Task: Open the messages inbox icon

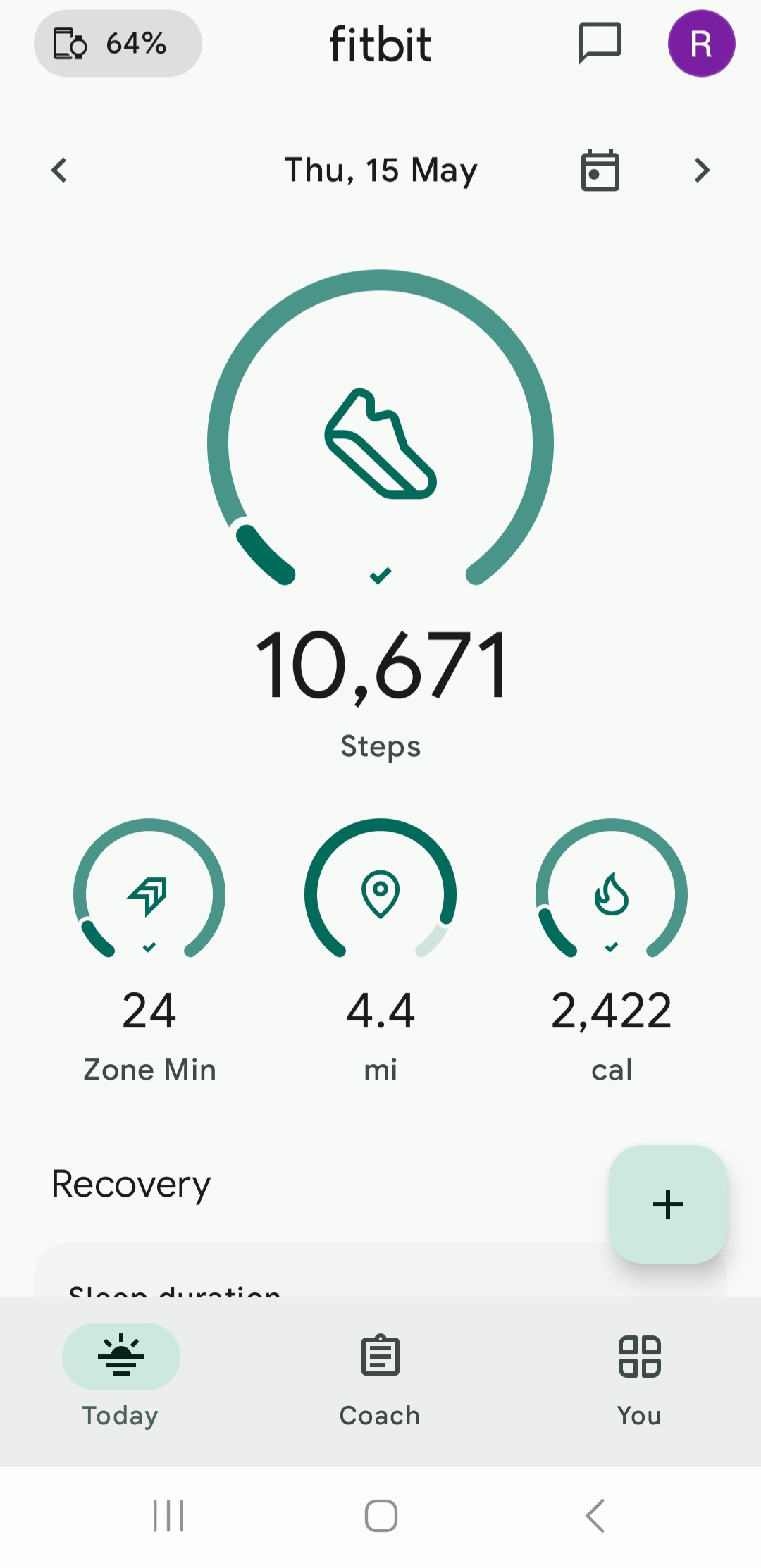Action: [x=600, y=43]
